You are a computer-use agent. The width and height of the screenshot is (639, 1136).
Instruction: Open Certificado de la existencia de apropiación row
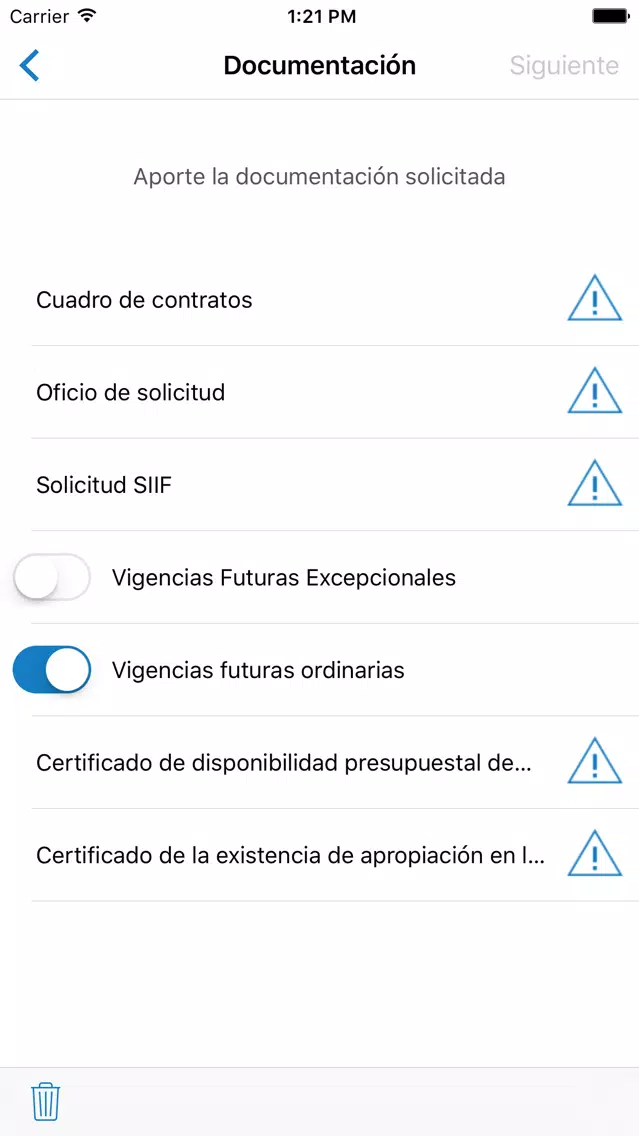pyautogui.click(x=320, y=856)
